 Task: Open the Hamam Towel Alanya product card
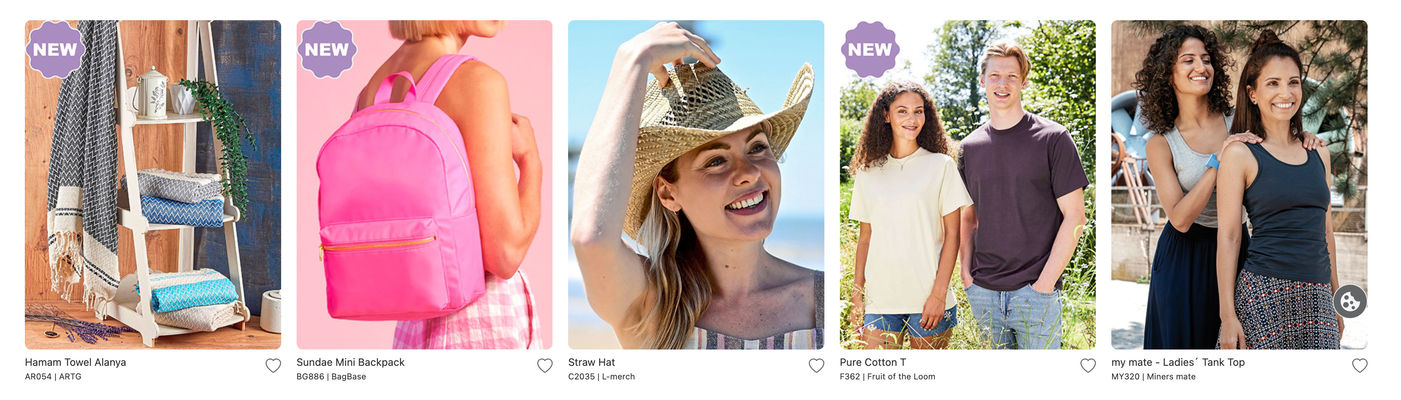152,185
